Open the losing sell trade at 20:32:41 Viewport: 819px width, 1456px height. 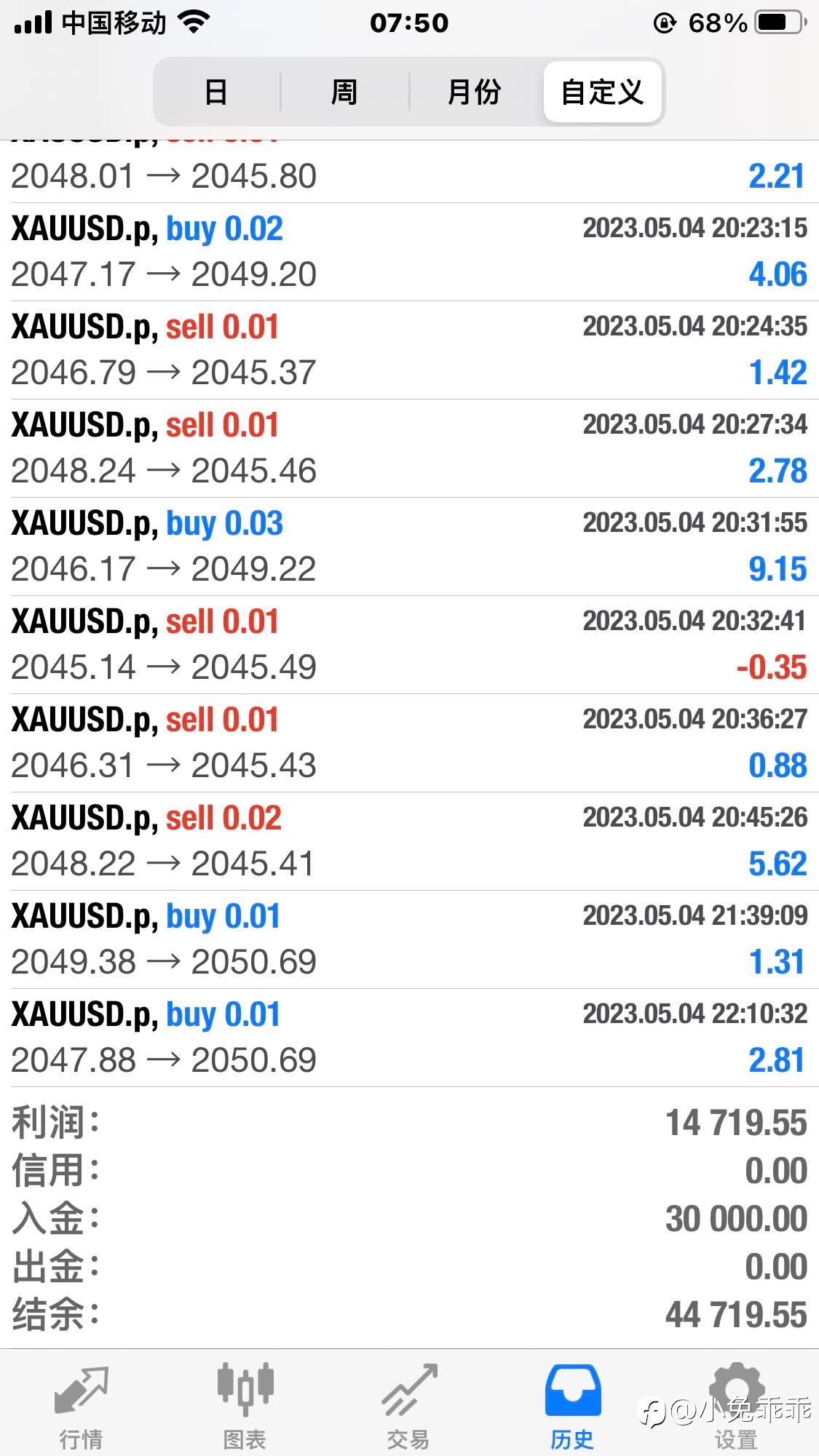[409, 645]
